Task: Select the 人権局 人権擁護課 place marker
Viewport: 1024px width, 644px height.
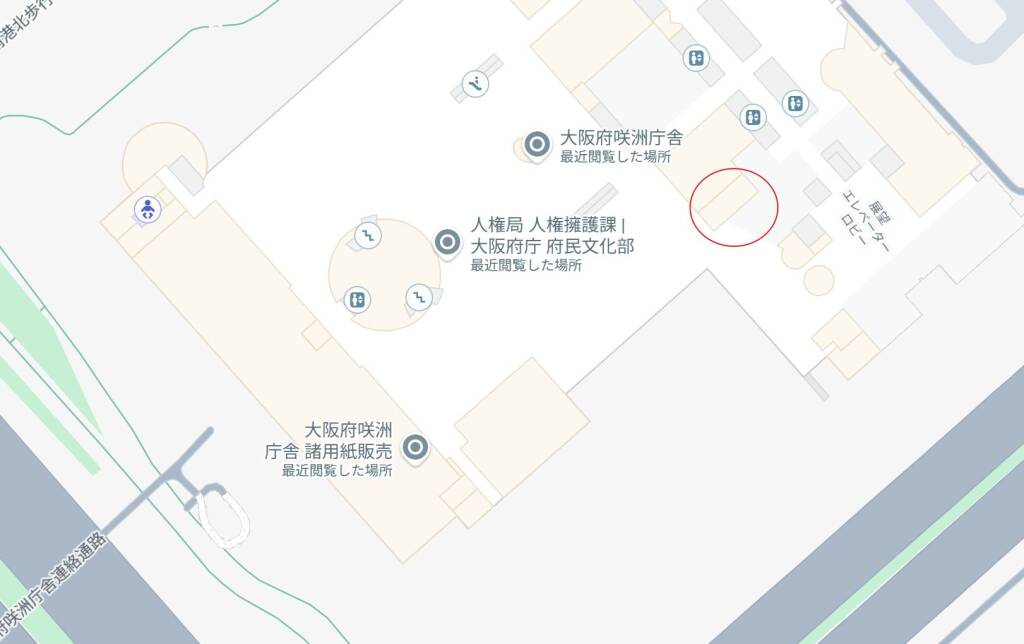Action: [447, 242]
